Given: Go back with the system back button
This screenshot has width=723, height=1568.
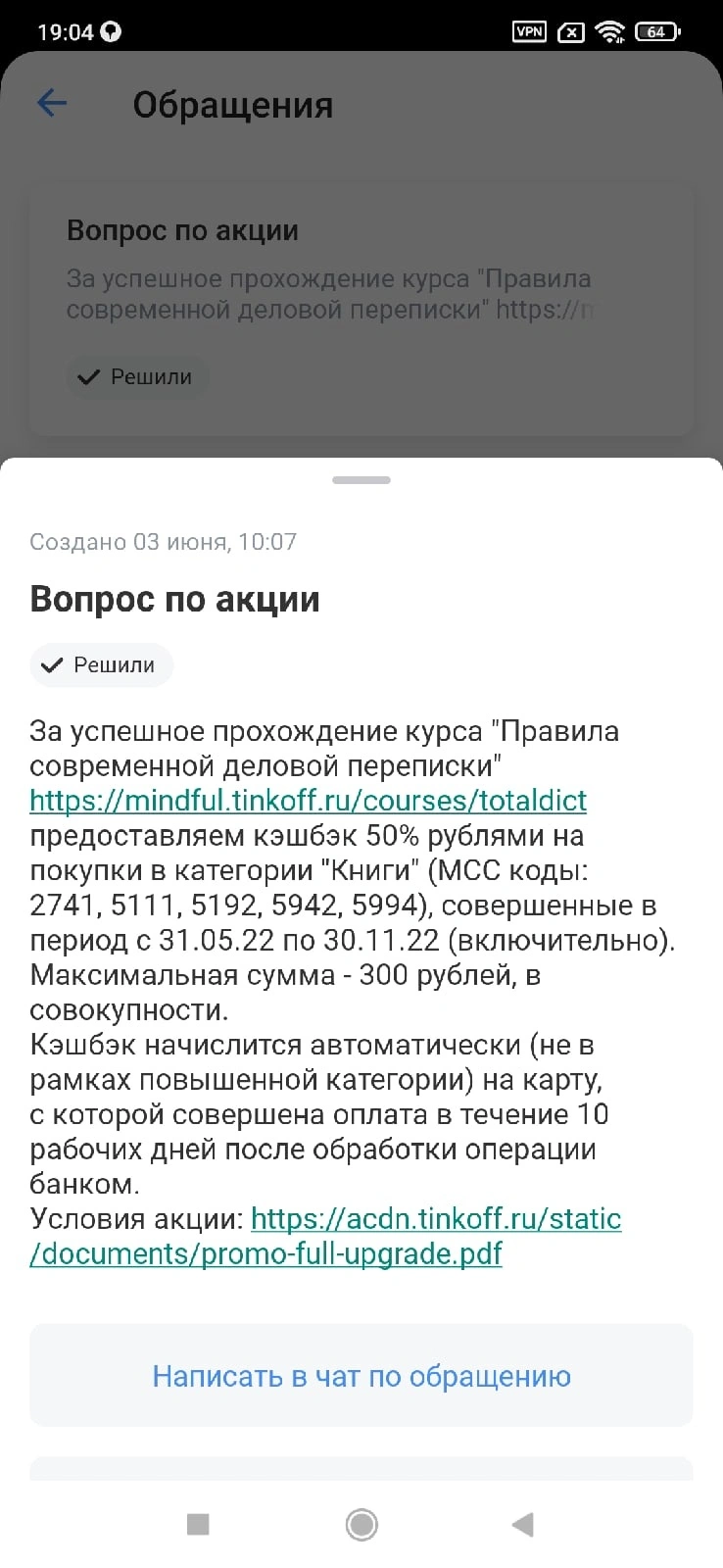Looking at the screenshot, I should [523, 1524].
